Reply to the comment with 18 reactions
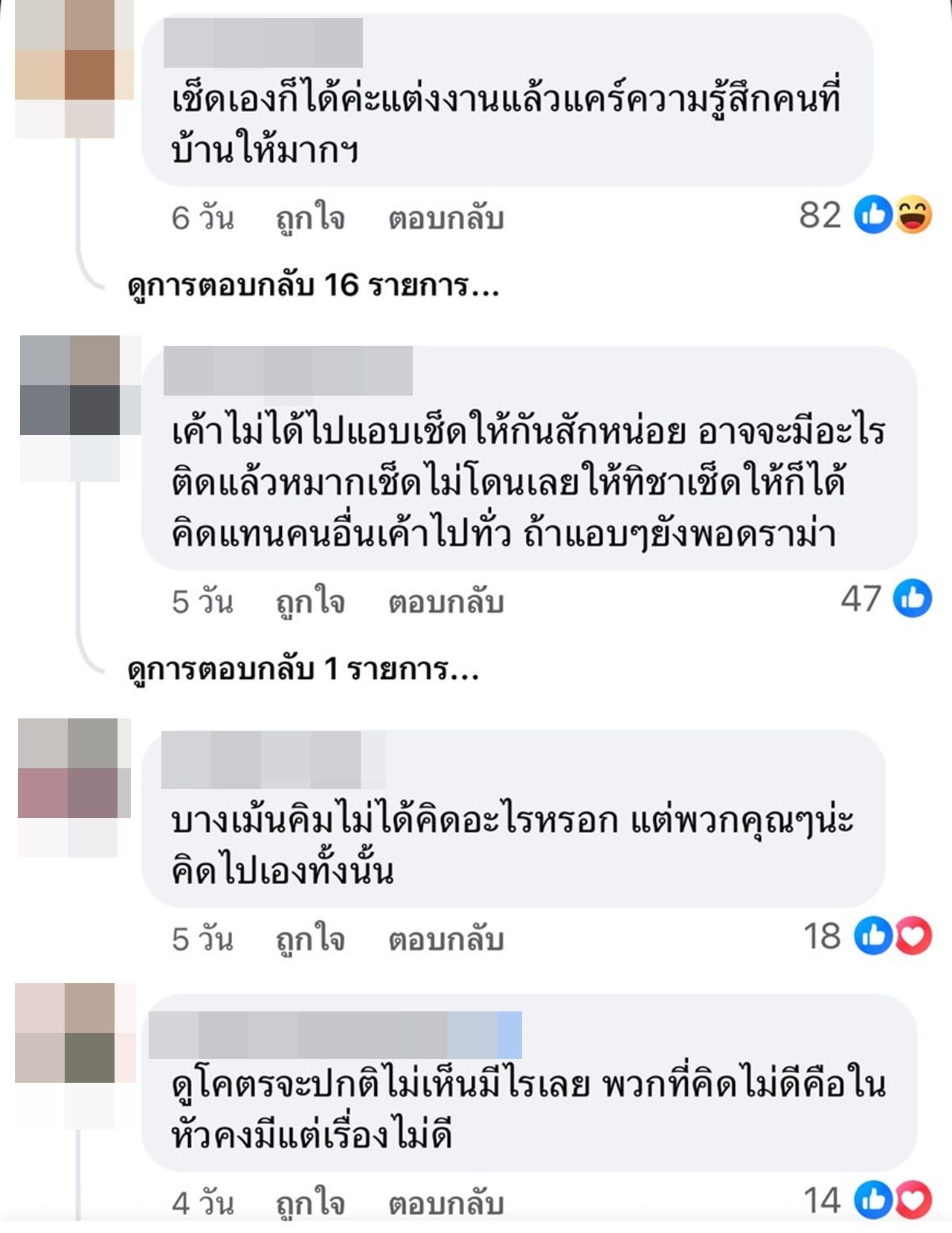Image resolution: width=952 pixels, height=1233 pixels. pos(446,939)
